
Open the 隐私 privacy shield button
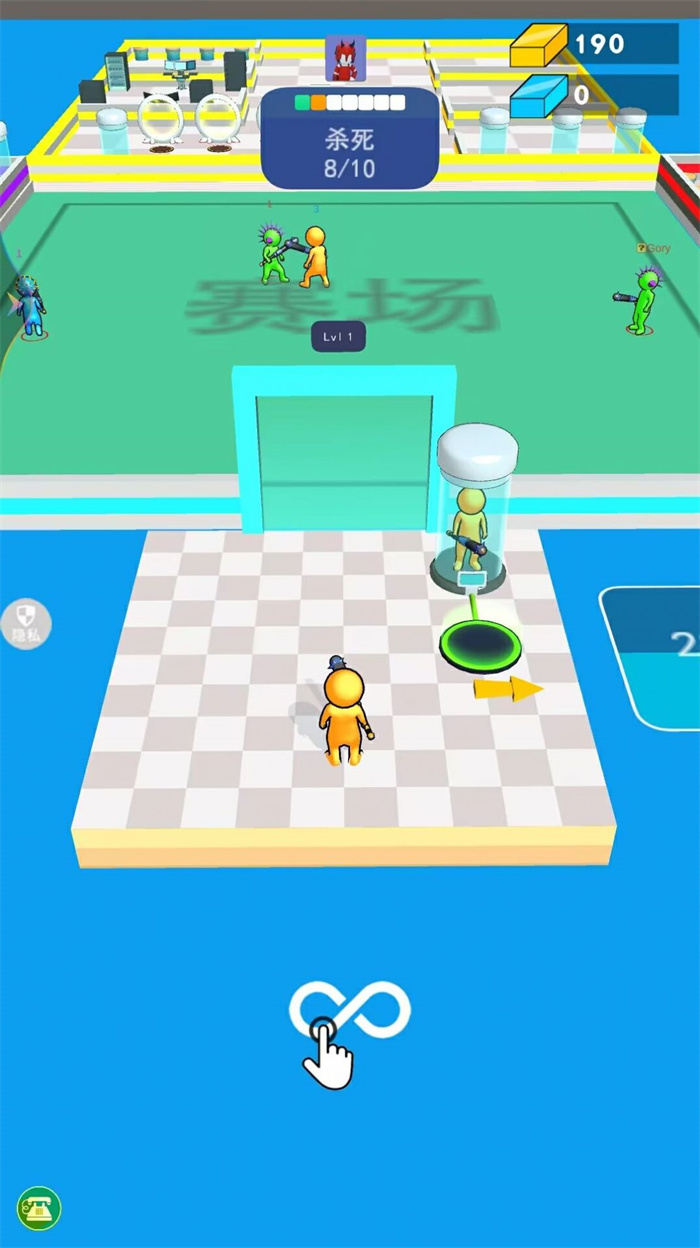tap(27, 624)
